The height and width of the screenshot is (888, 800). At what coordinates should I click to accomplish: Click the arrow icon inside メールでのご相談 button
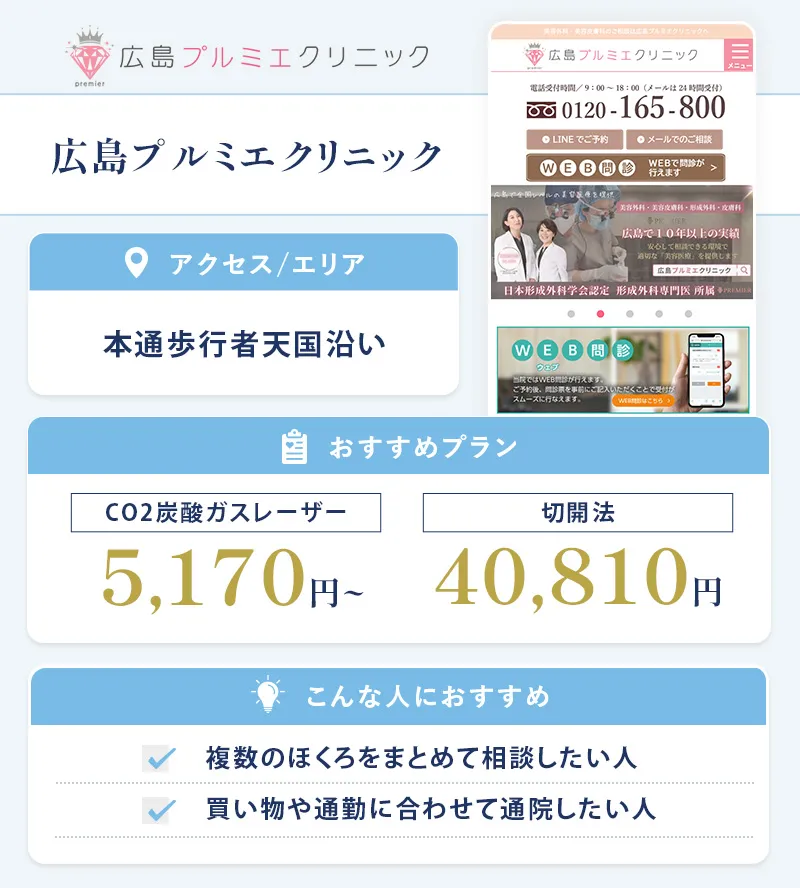coord(640,138)
